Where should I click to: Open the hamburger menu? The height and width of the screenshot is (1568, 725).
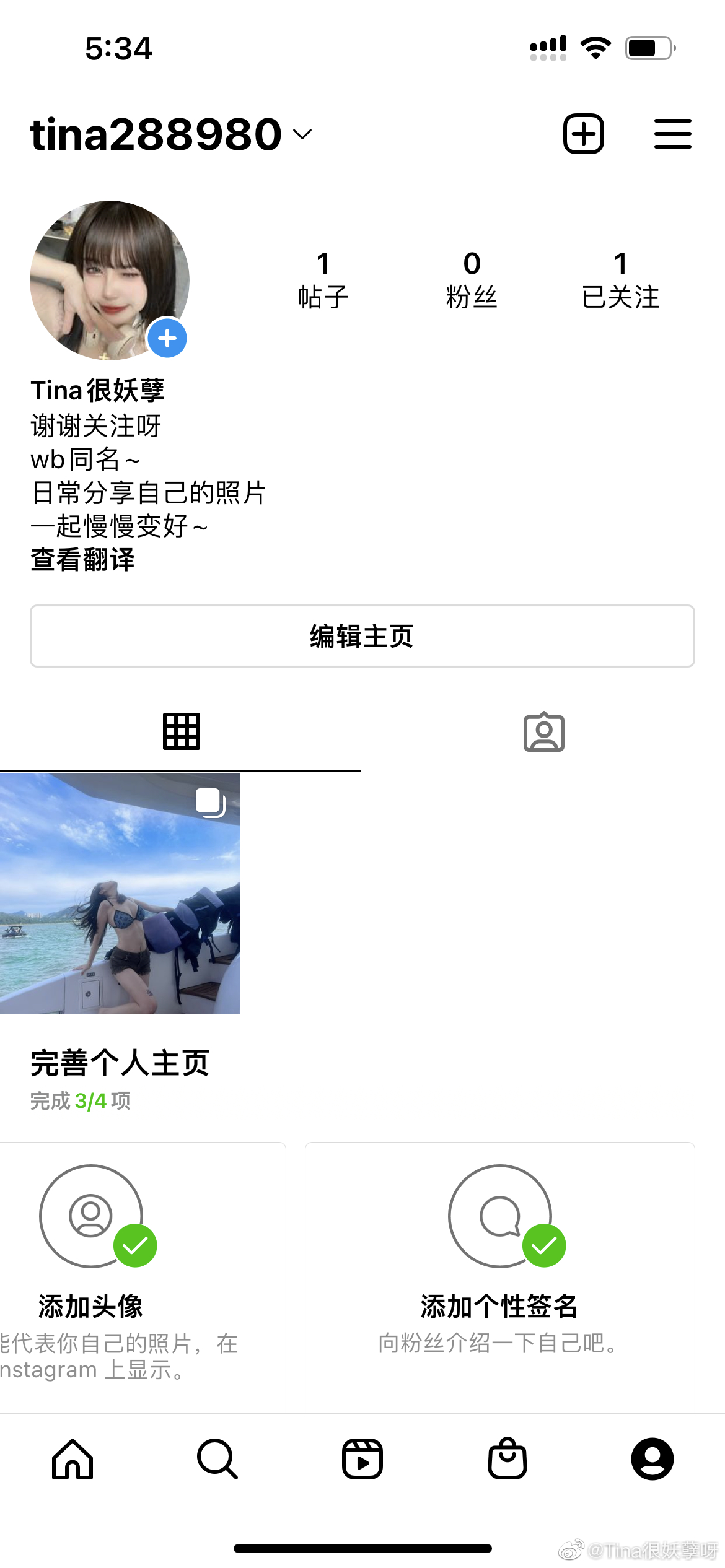click(672, 134)
